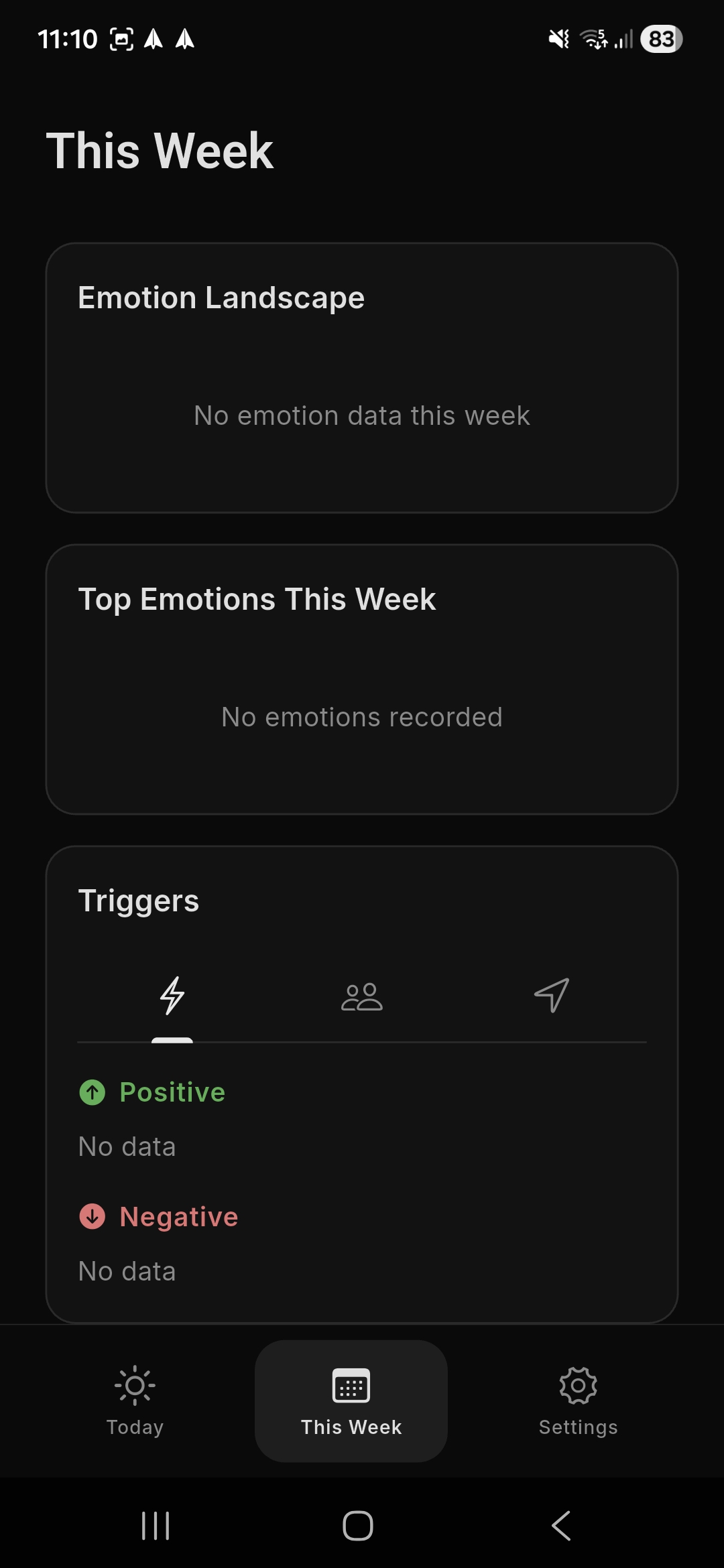The image size is (724, 1568).
Task: Go to the Today tab
Action: 135,1400
